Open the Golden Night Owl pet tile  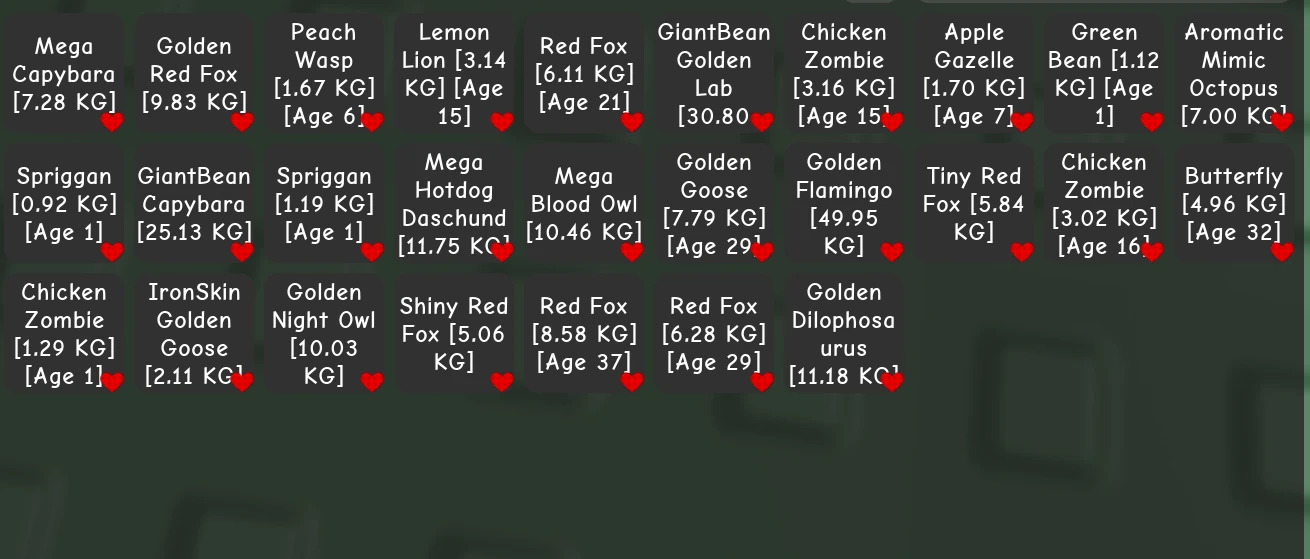click(324, 334)
